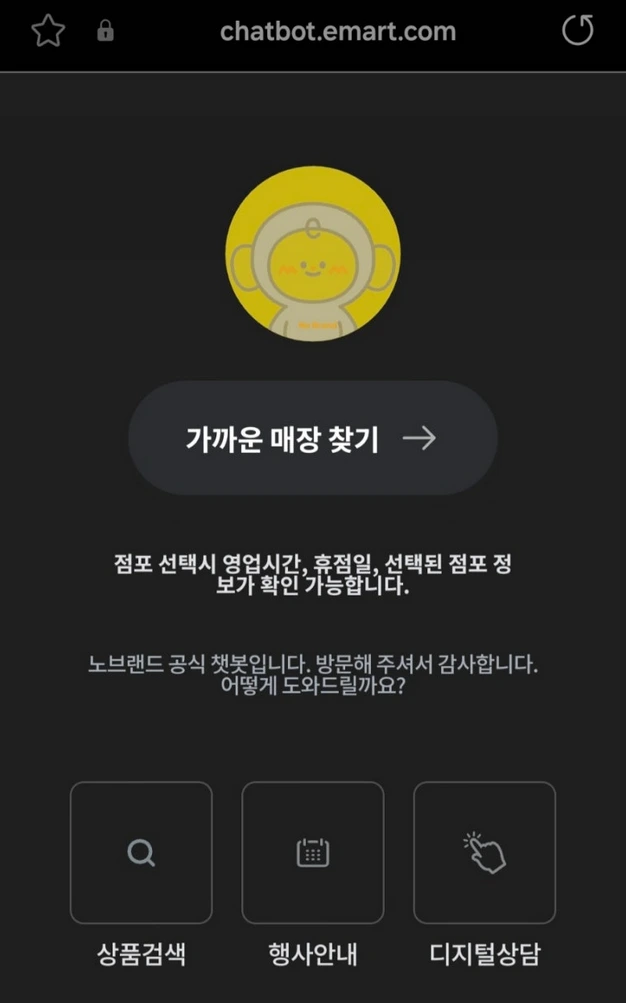The height and width of the screenshot is (1003, 626).
Task: Start 디지털상담 digital consultation
Action: pos(484,853)
